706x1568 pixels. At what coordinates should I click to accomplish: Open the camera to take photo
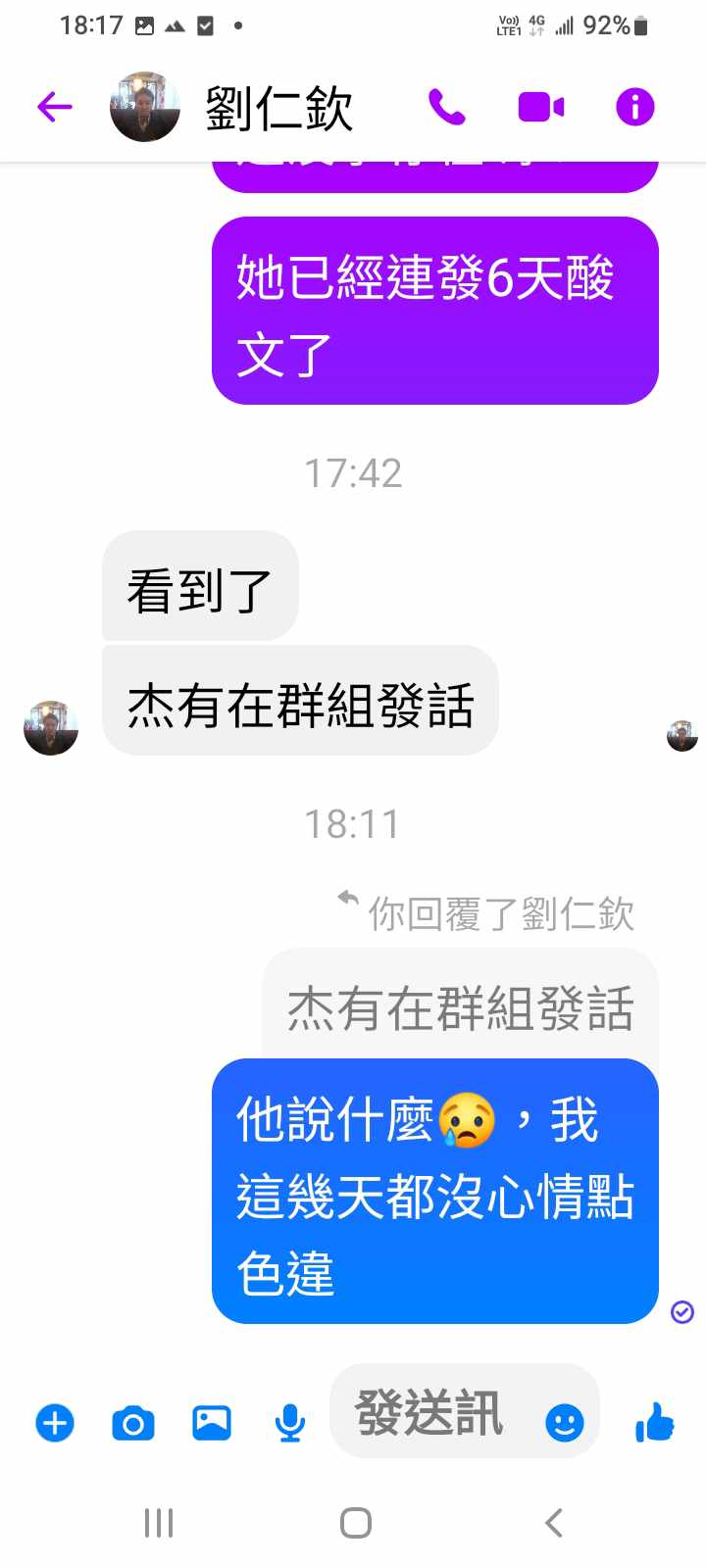tap(133, 1423)
